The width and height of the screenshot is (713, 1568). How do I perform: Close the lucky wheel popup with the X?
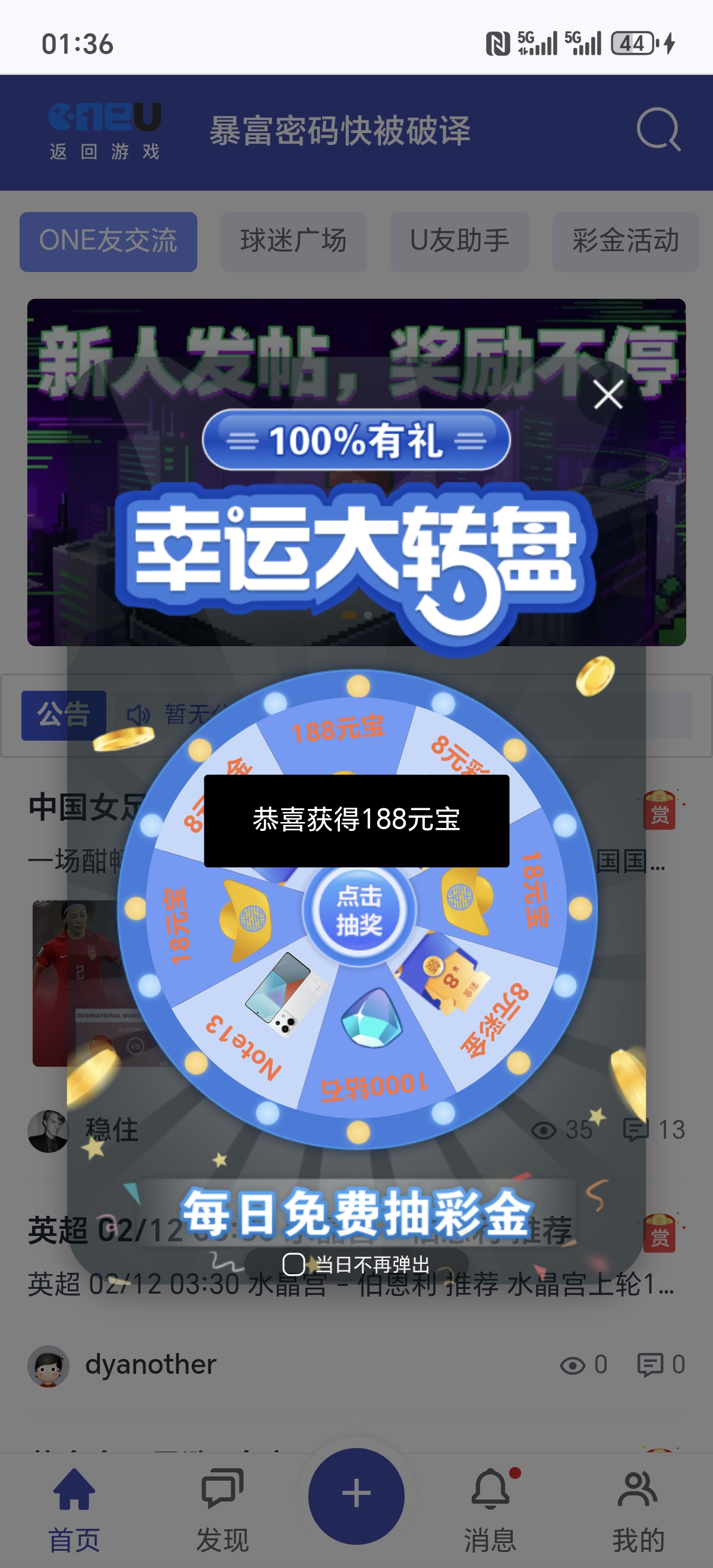pos(607,394)
